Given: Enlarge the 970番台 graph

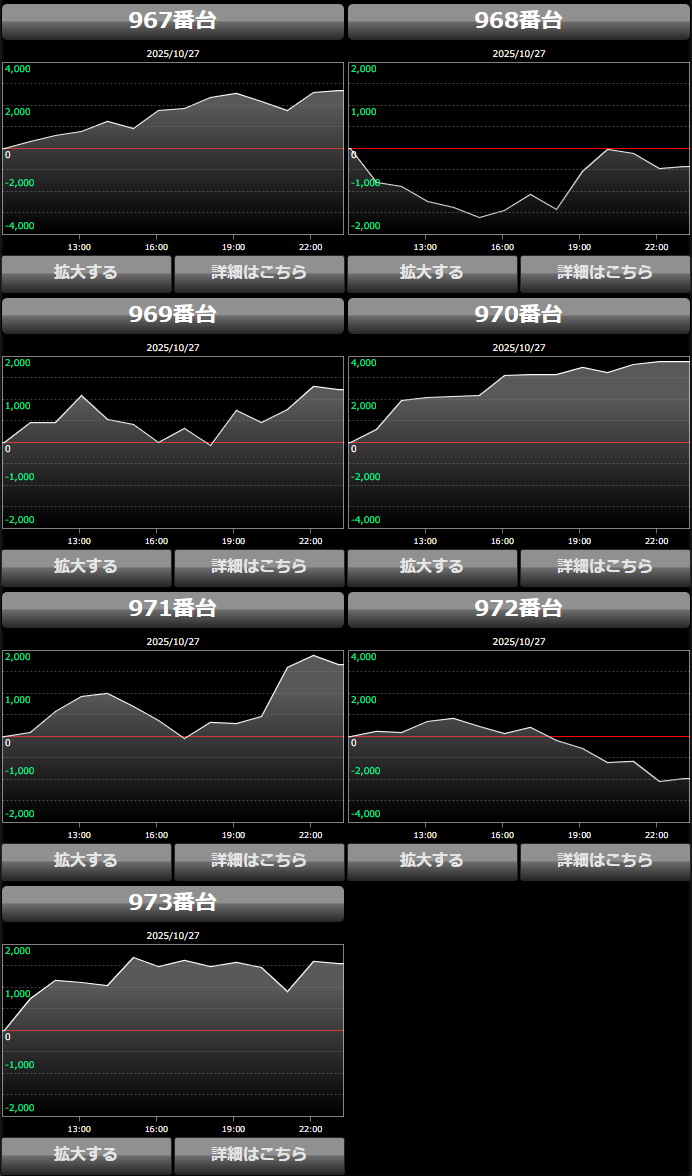Looking at the screenshot, I should tap(432, 566).
